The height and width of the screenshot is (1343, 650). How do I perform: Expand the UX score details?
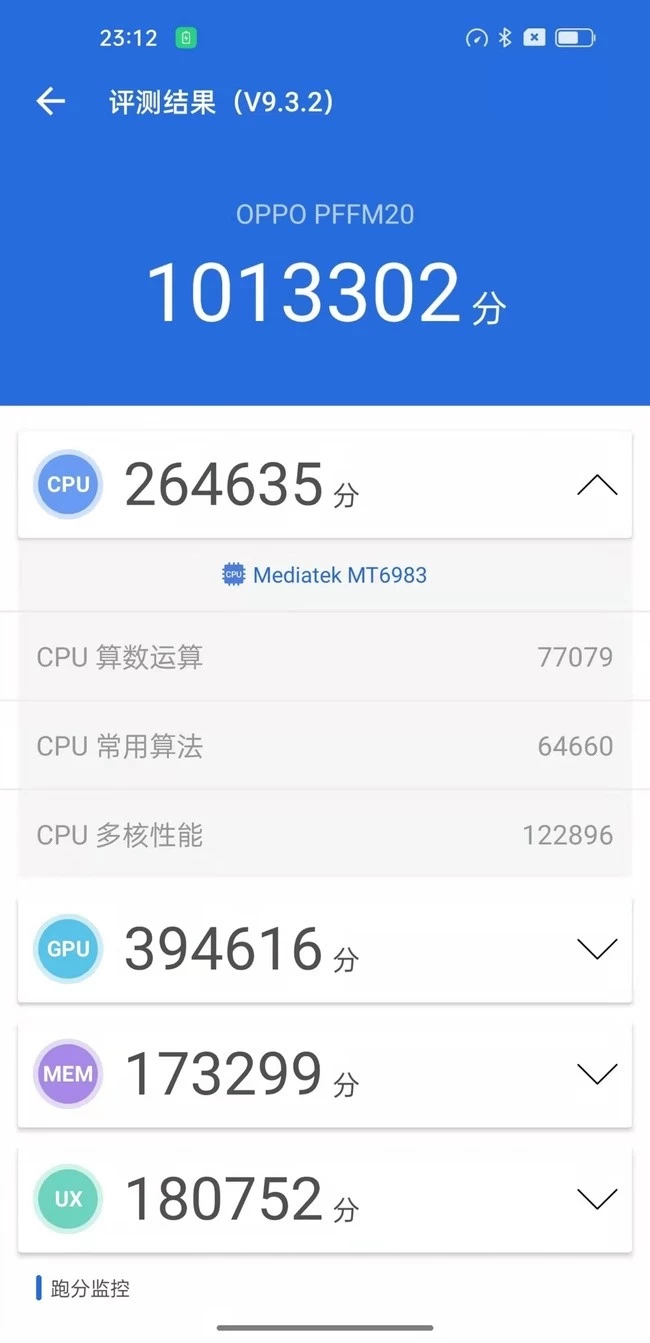[x=597, y=1198]
